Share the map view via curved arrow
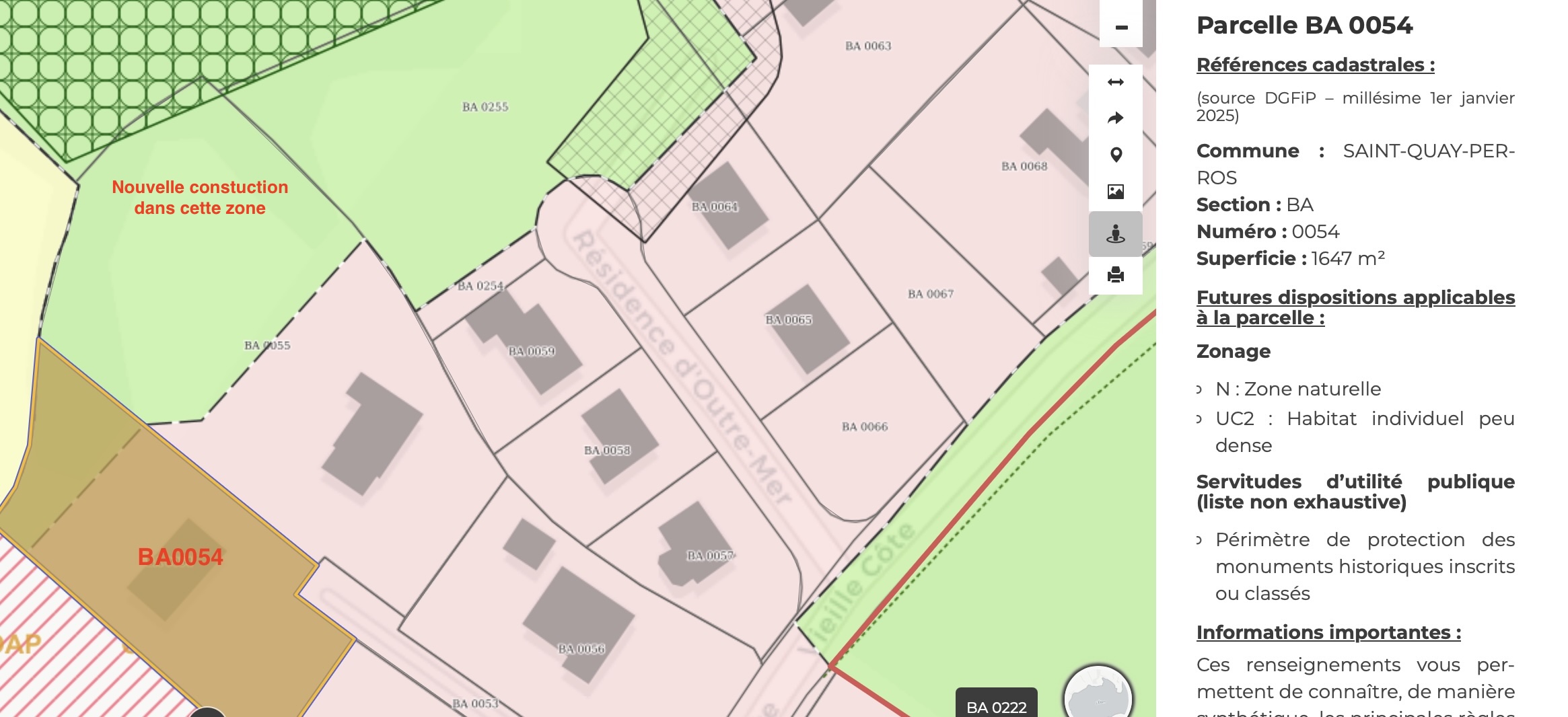 pos(1116,118)
